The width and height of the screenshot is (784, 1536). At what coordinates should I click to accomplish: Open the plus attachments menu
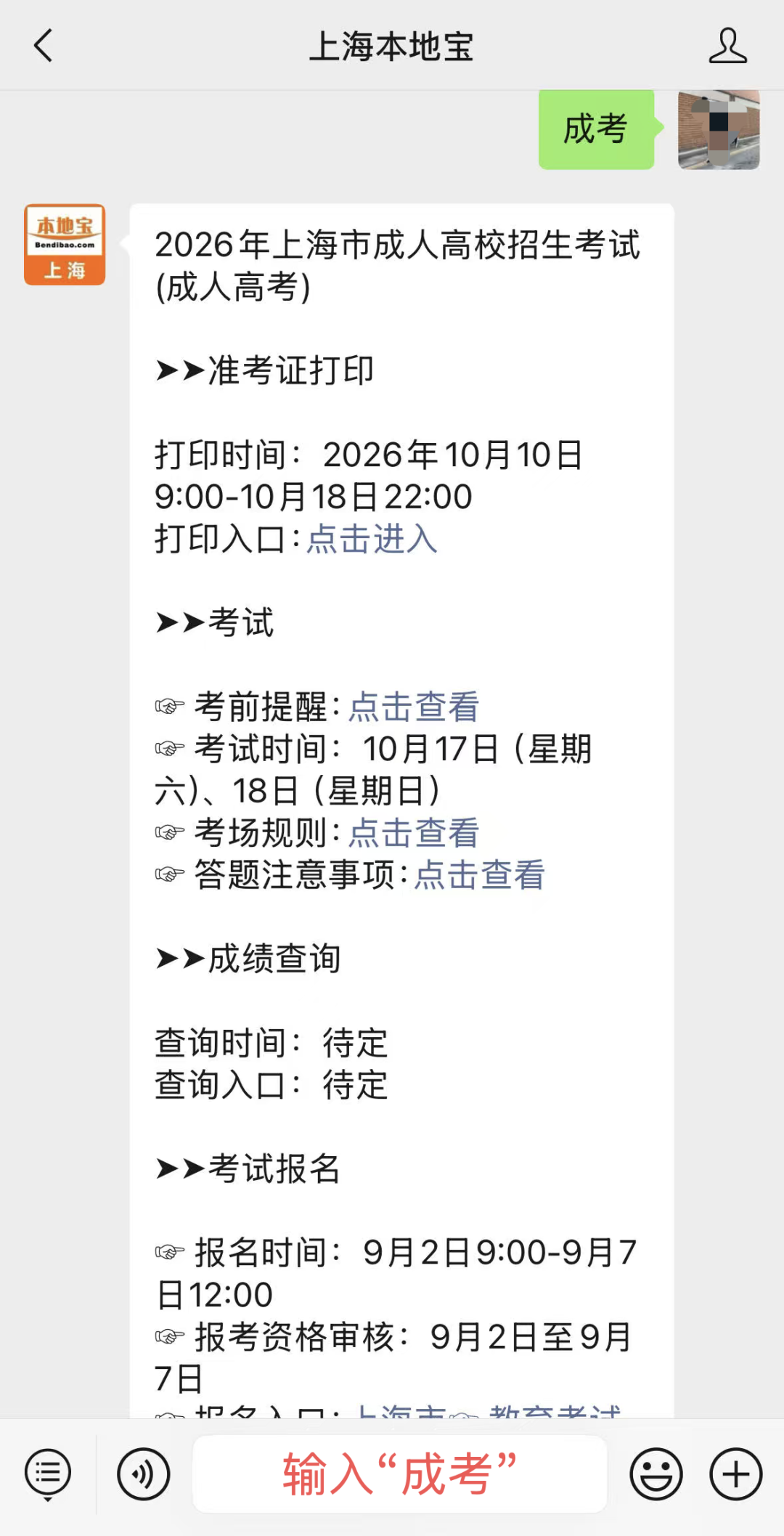tap(736, 1474)
